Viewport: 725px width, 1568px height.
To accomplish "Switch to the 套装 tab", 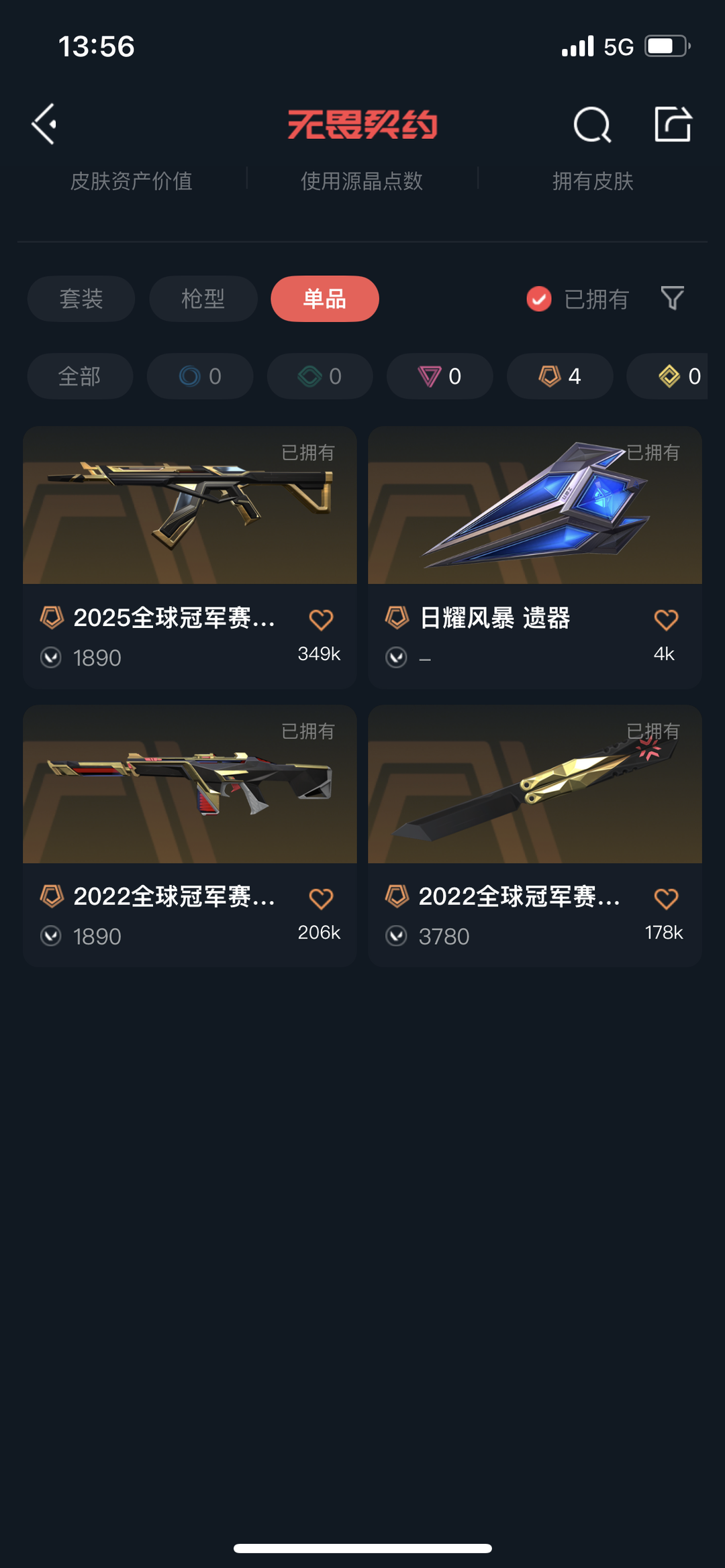I will click(x=81, y=299).
